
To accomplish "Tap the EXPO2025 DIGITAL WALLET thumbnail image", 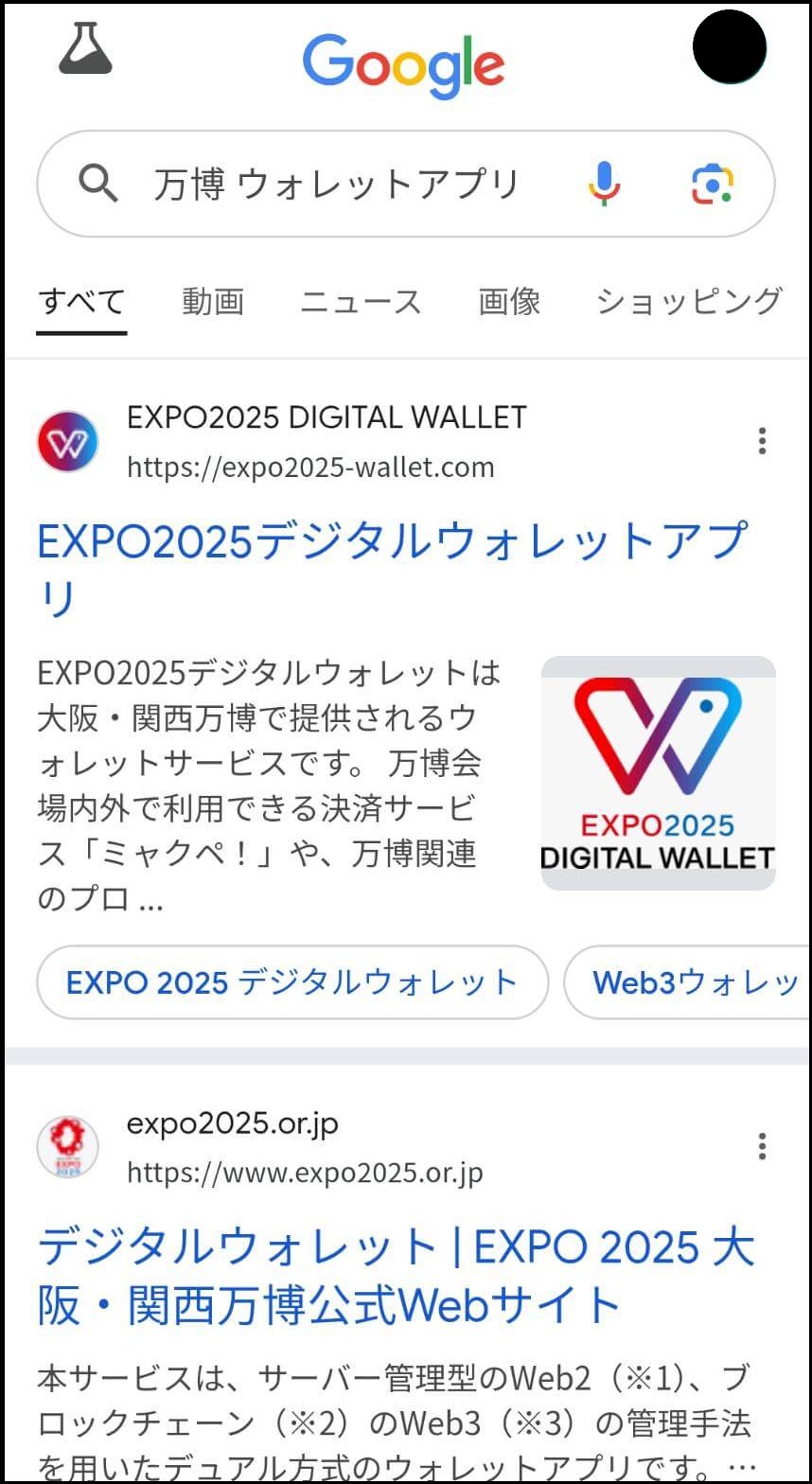I will (658, 773).
